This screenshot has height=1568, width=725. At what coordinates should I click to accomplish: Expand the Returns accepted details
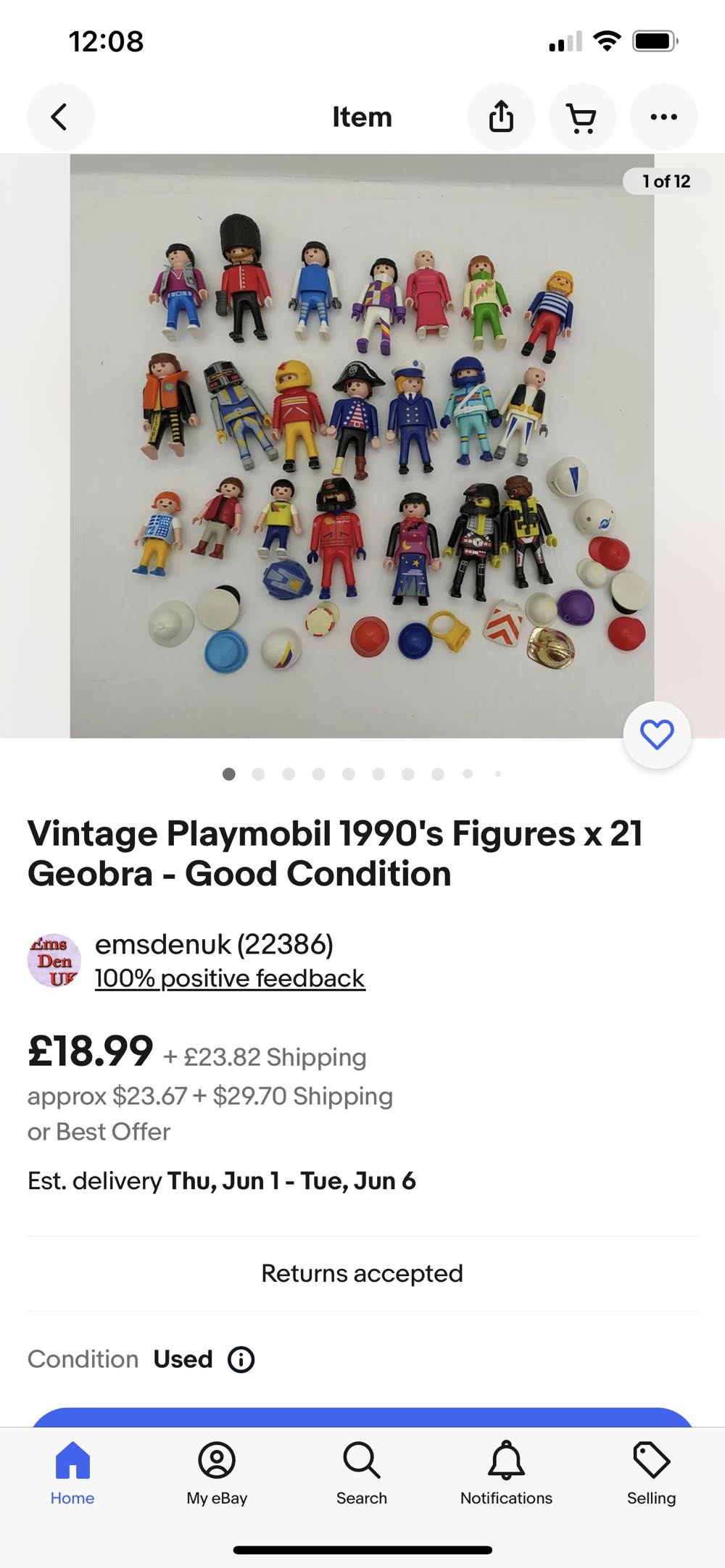pyautogui.click(x=362, y=1273)
